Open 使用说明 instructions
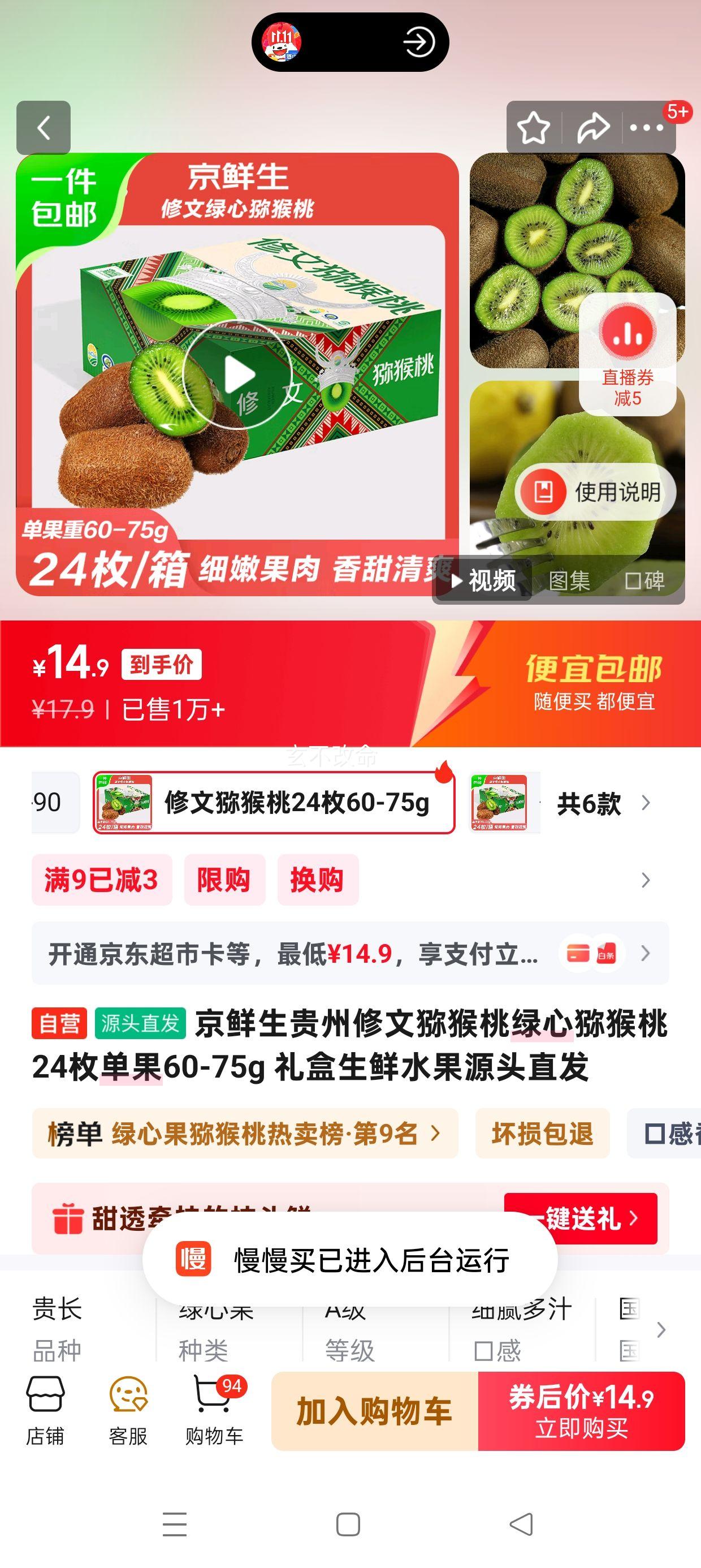Screen dimensions: 701x1568 point(595,492)
